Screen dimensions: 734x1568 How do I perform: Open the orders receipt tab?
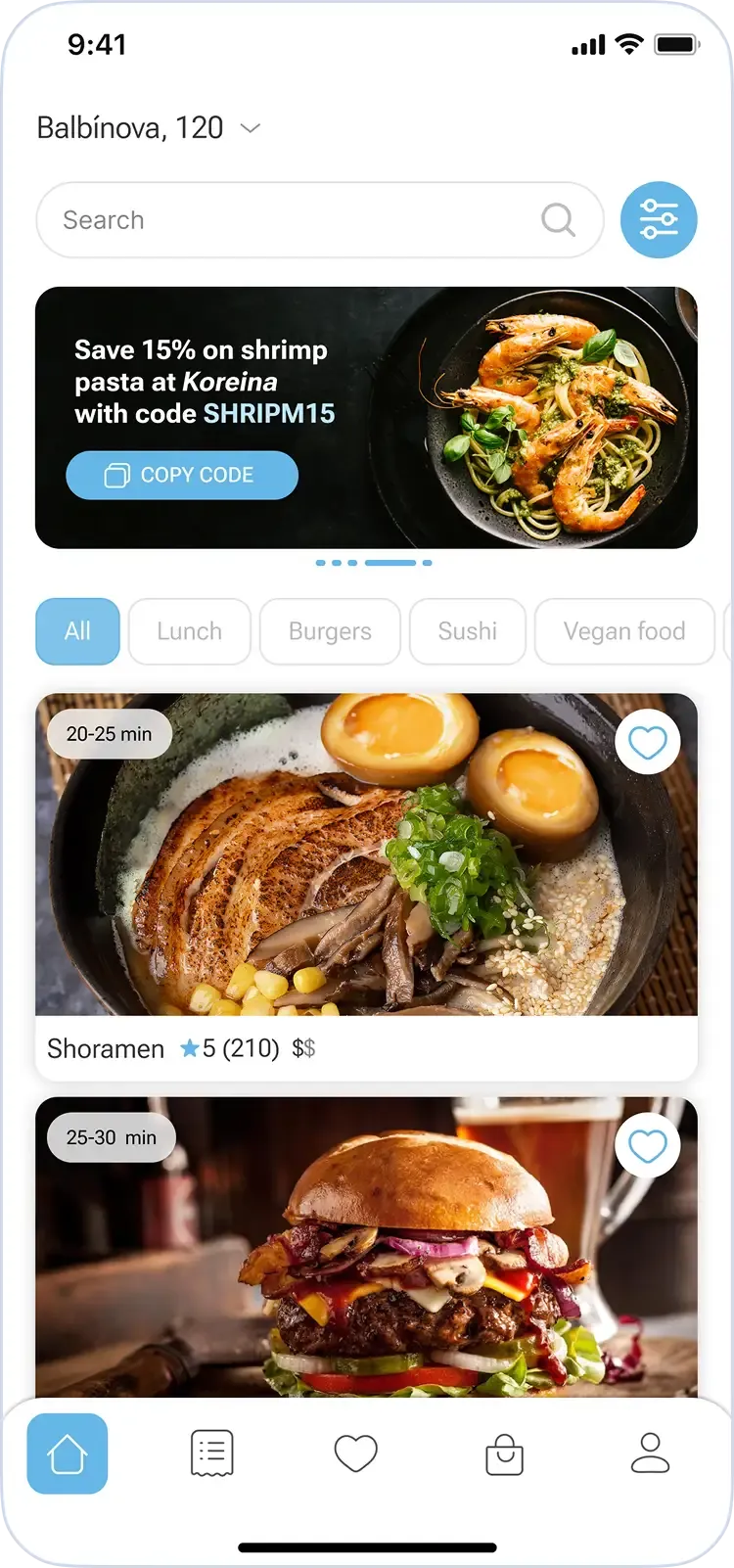tap(211, 1453)
